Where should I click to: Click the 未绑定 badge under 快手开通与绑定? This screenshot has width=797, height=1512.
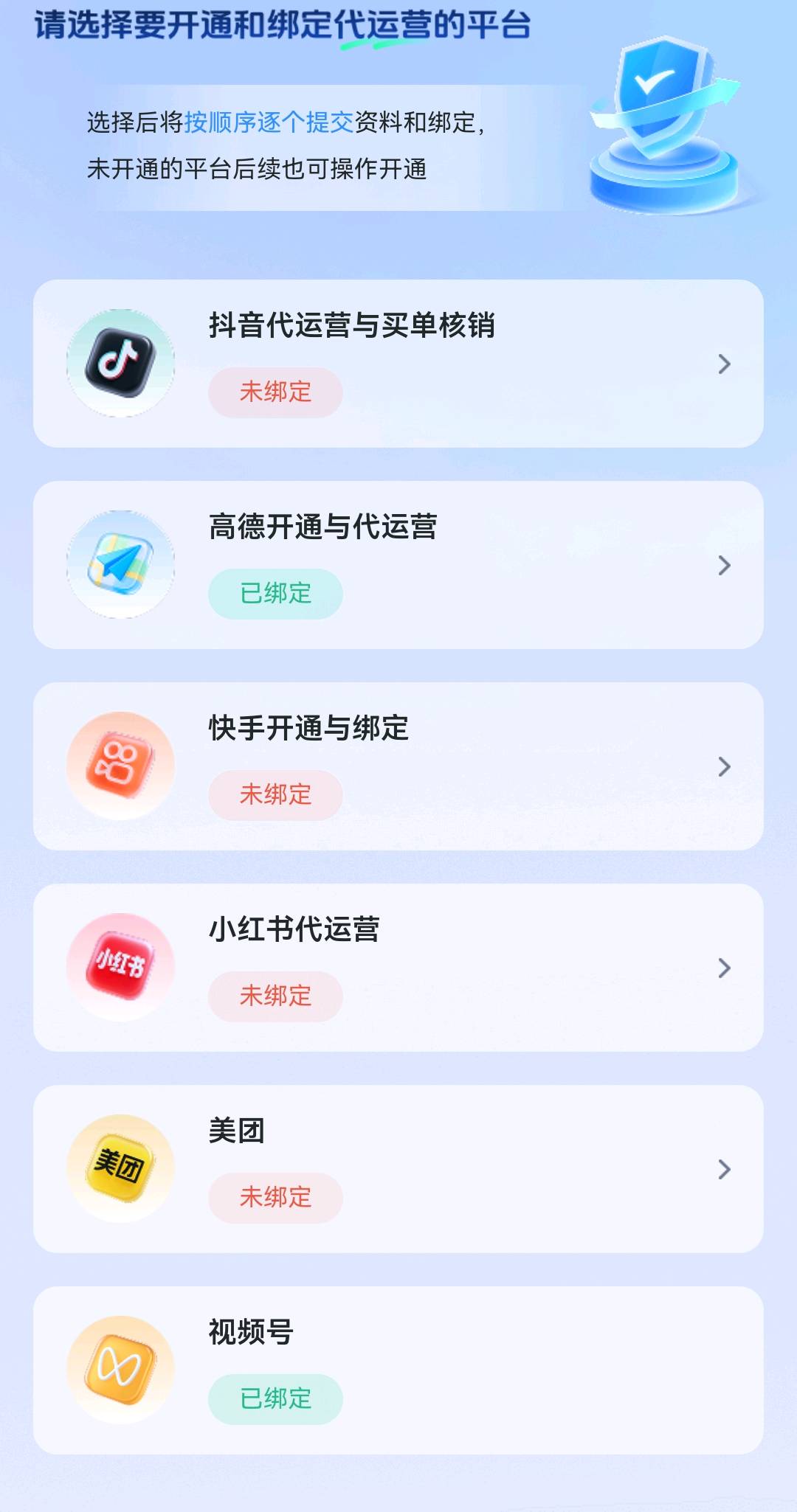[x=275, y=795]
